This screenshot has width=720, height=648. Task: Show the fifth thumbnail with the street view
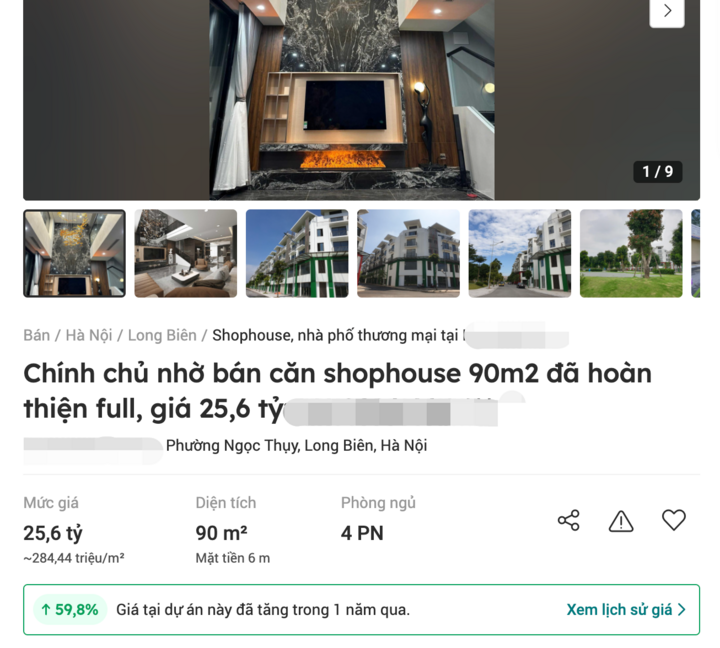point(519,253)
